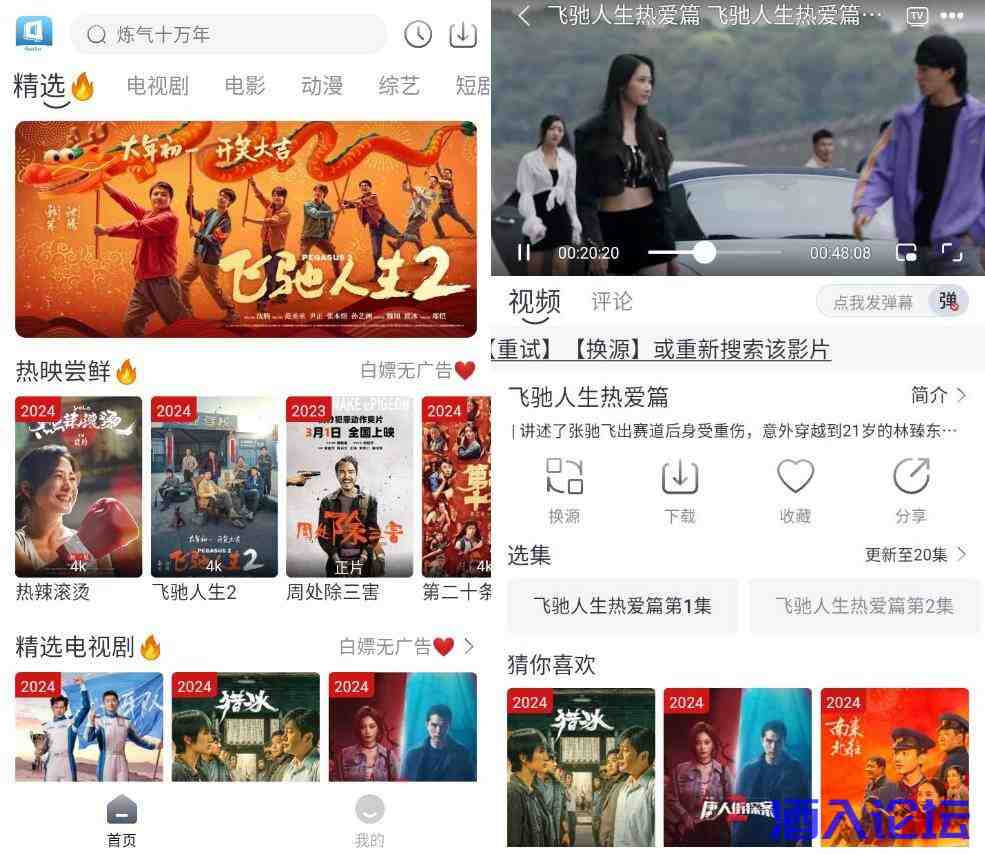Viewport: 985px width, 854px height.
Task: Open the search box showing 炼气十万年
Action: click(x=228, y=35)
